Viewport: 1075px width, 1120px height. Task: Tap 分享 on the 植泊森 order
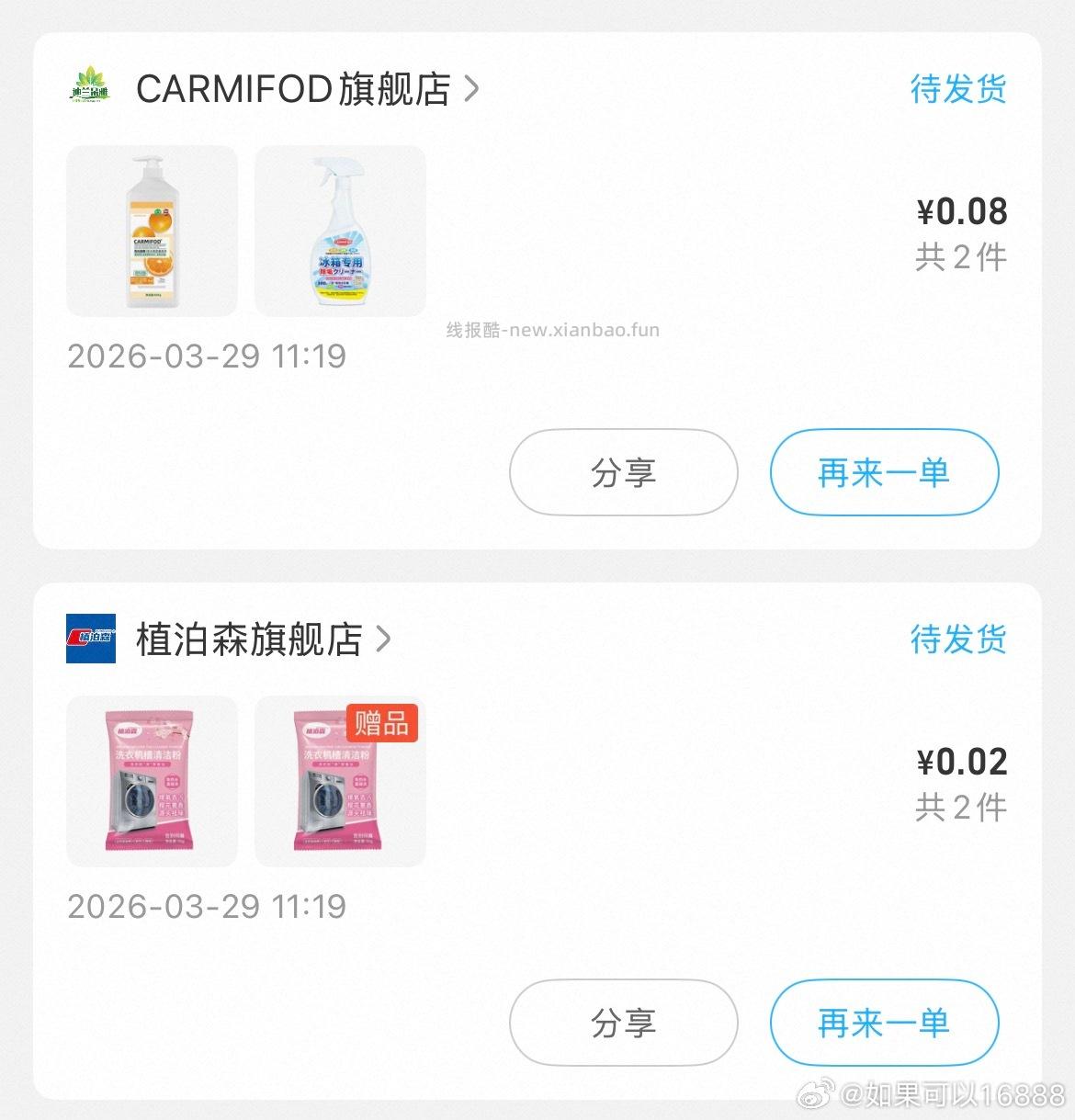coord(623,1023)
